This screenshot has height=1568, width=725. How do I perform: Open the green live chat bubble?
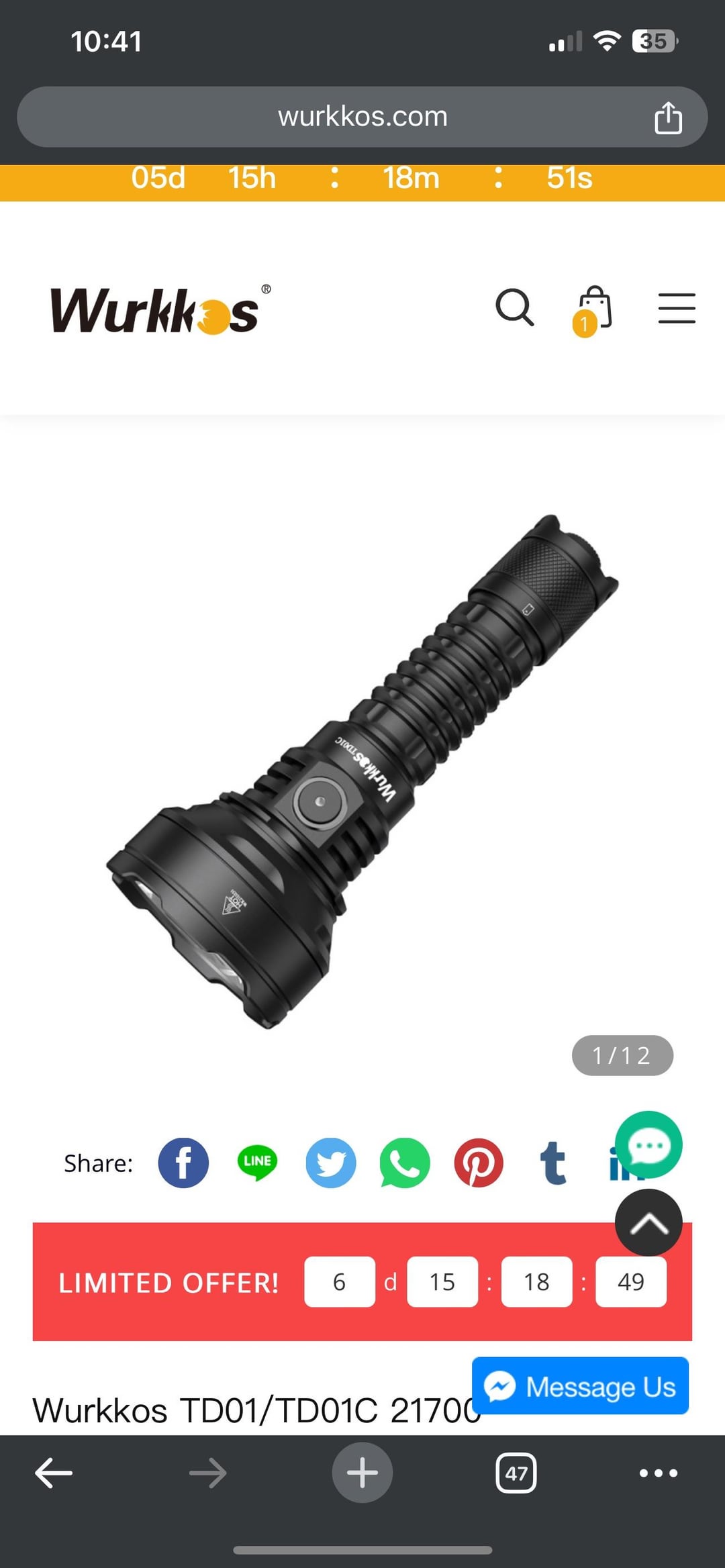click(648, 1145)
